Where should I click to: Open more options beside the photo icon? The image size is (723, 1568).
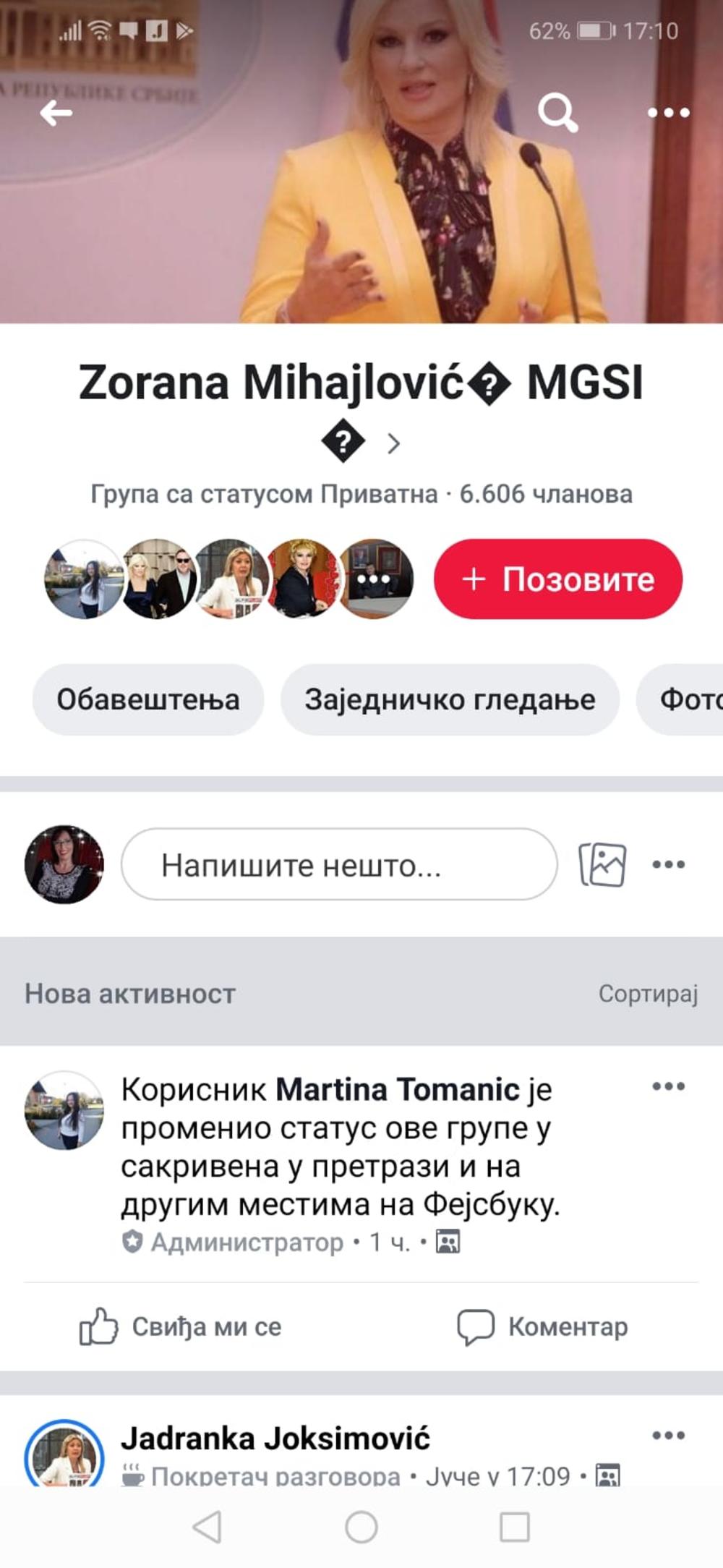point(668,864)
